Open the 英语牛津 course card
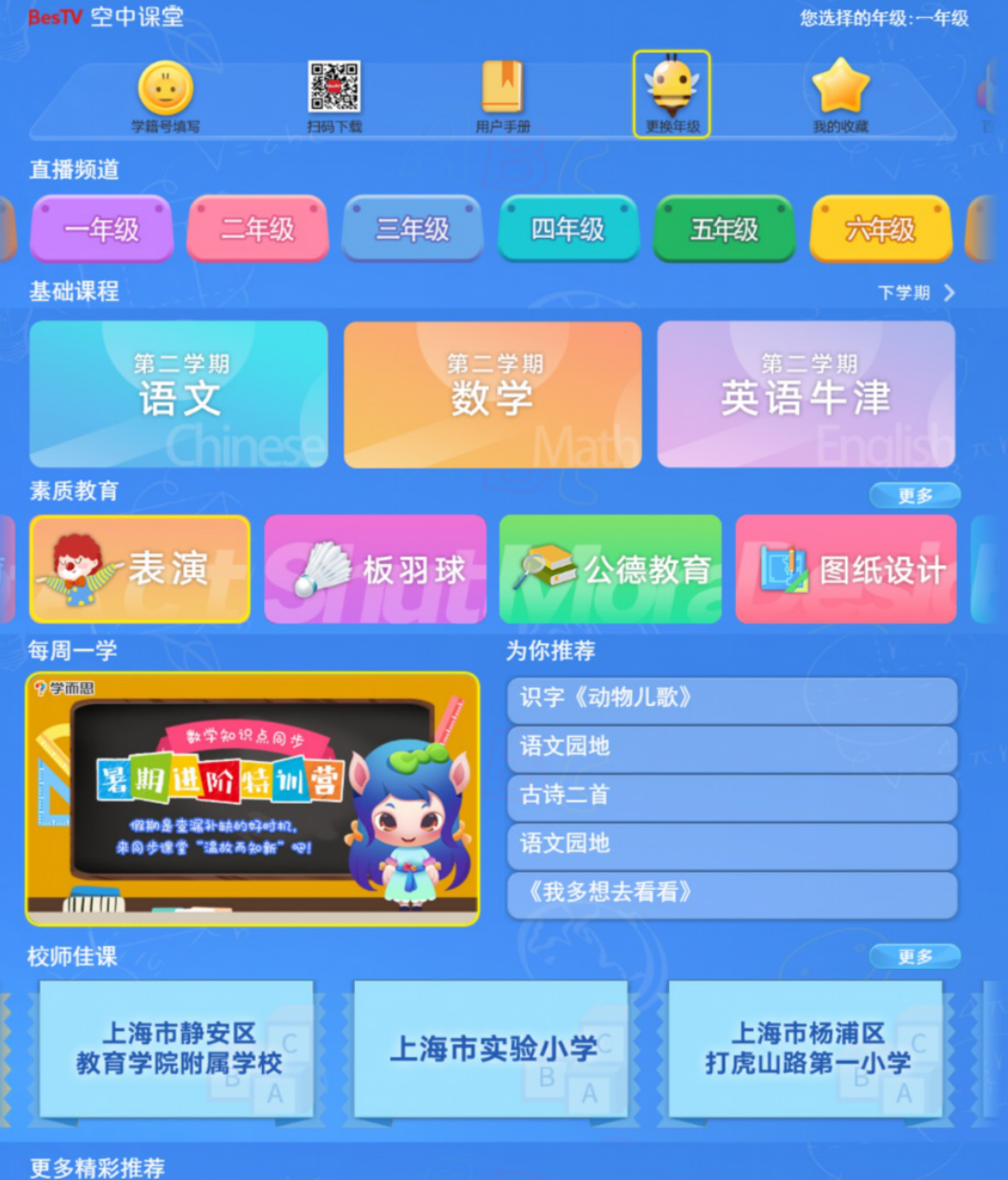Screen dimensions: 1008x1180 (805, 394)
